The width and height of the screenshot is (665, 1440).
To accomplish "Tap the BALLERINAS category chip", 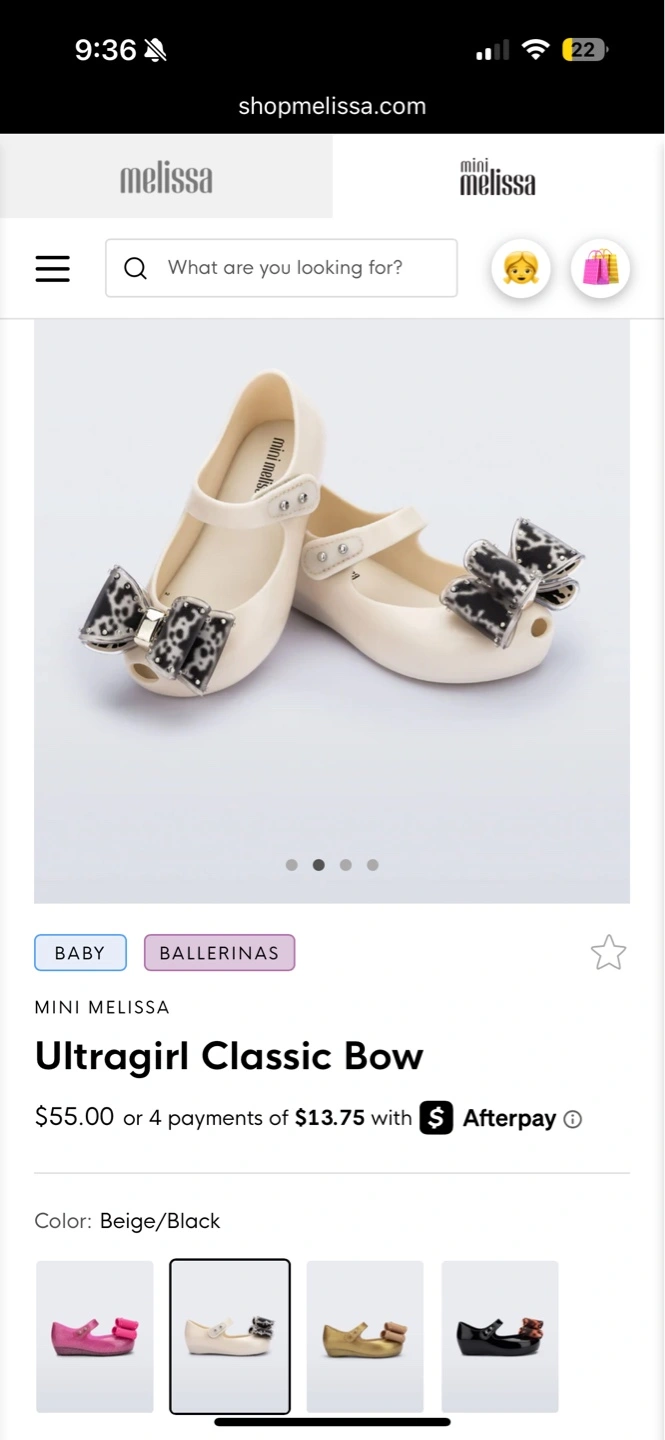I will (219, 953).
